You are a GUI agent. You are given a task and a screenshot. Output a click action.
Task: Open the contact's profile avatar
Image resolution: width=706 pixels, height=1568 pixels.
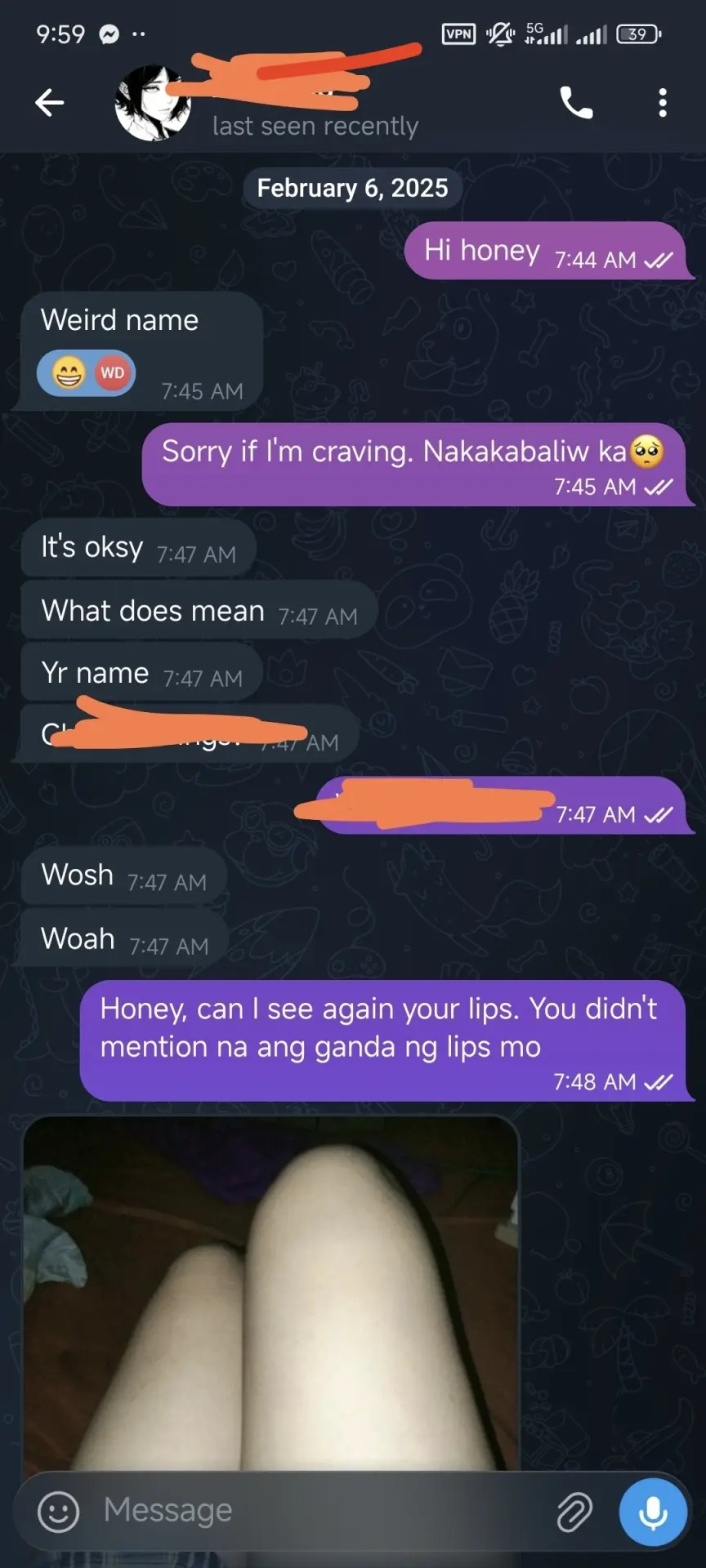153,103
